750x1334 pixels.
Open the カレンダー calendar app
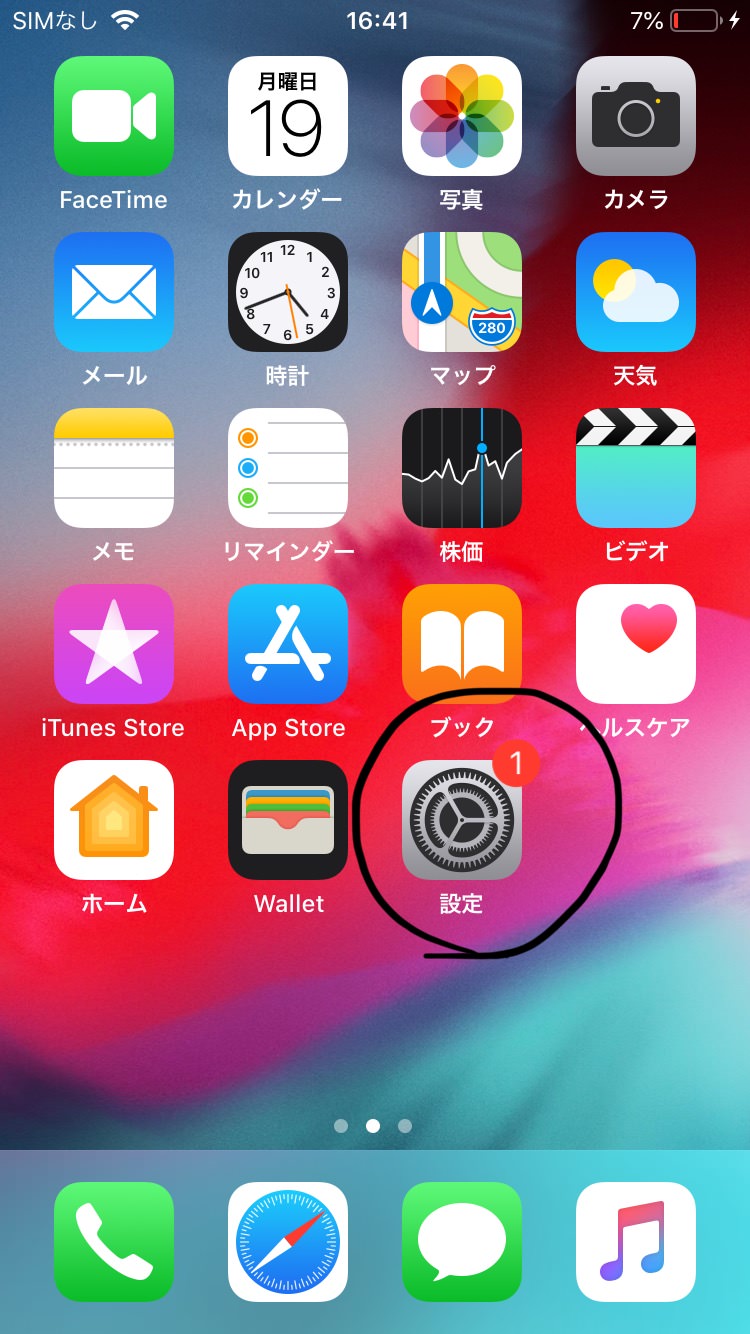pyautogui.click(x=288, y=116)
